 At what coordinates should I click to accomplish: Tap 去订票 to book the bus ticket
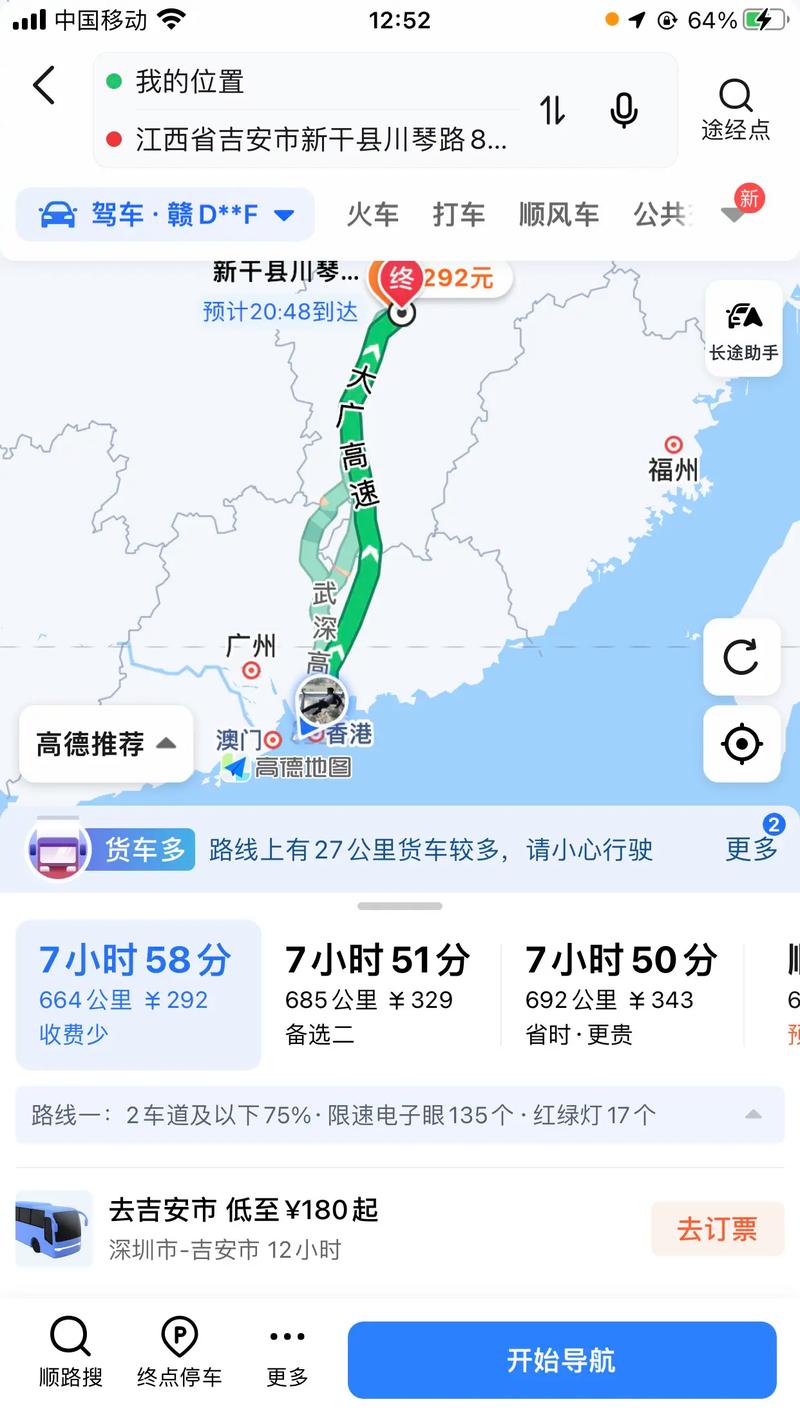(x=718, y=1229)
